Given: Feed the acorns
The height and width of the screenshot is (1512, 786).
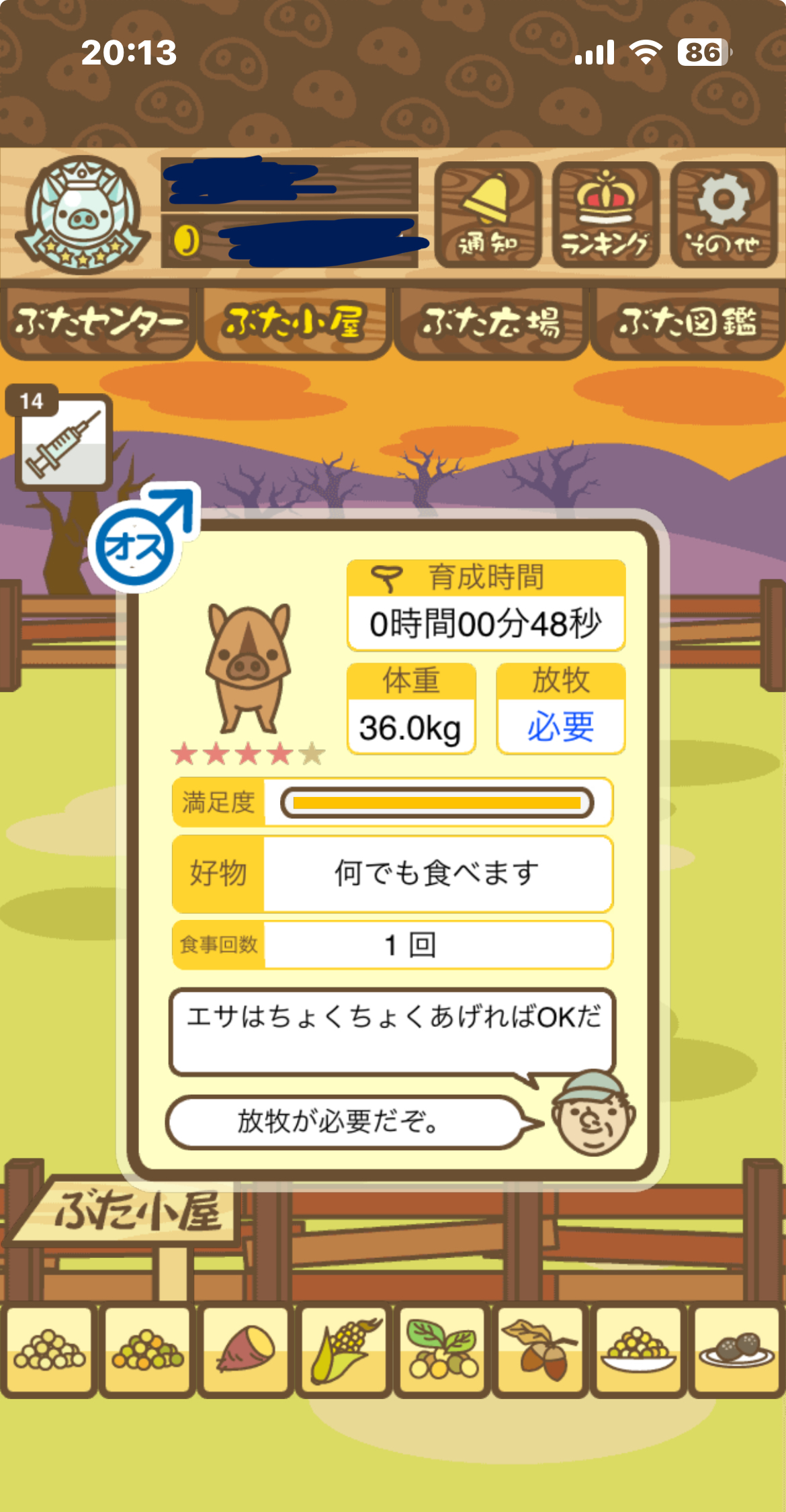Looking at the screenshot, I should point(540,1349).
